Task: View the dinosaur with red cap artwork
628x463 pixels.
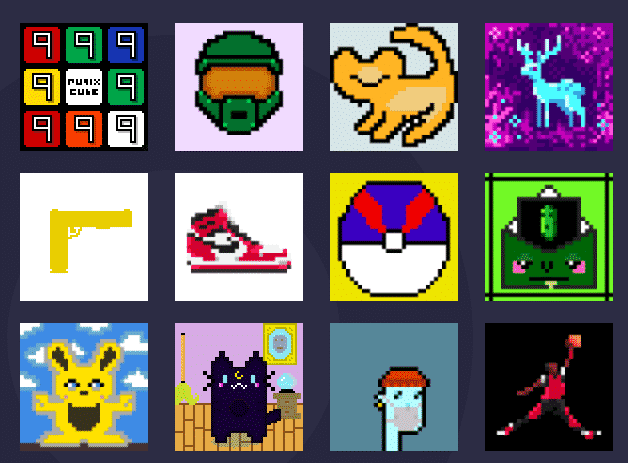Action: [x=394, y=387]
